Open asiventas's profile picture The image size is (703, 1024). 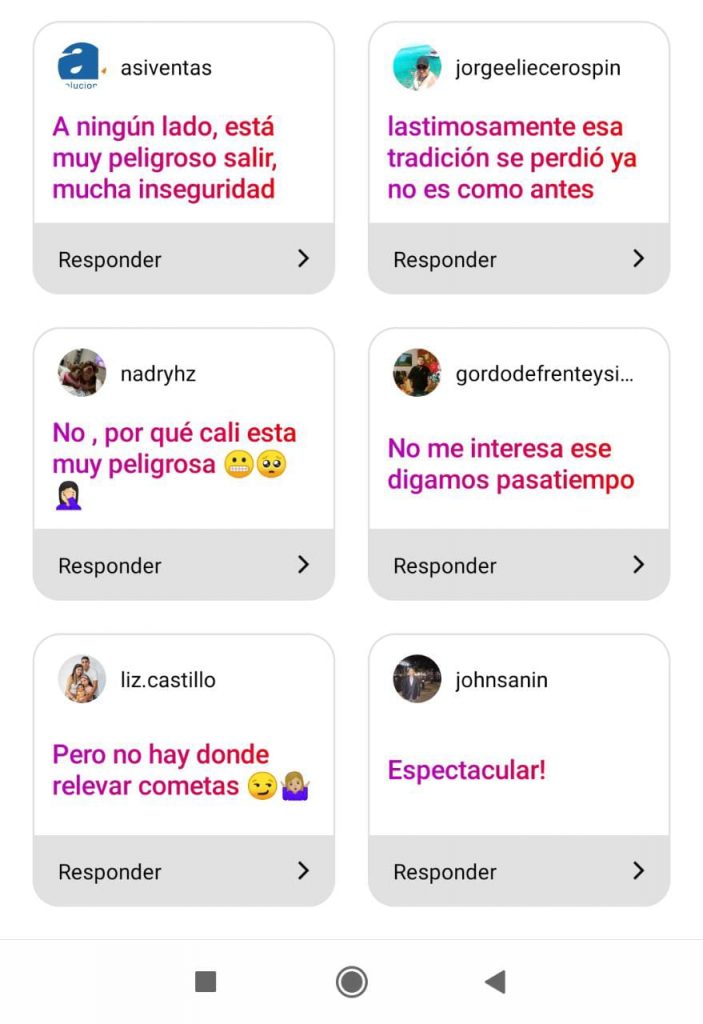pos(81,68)
